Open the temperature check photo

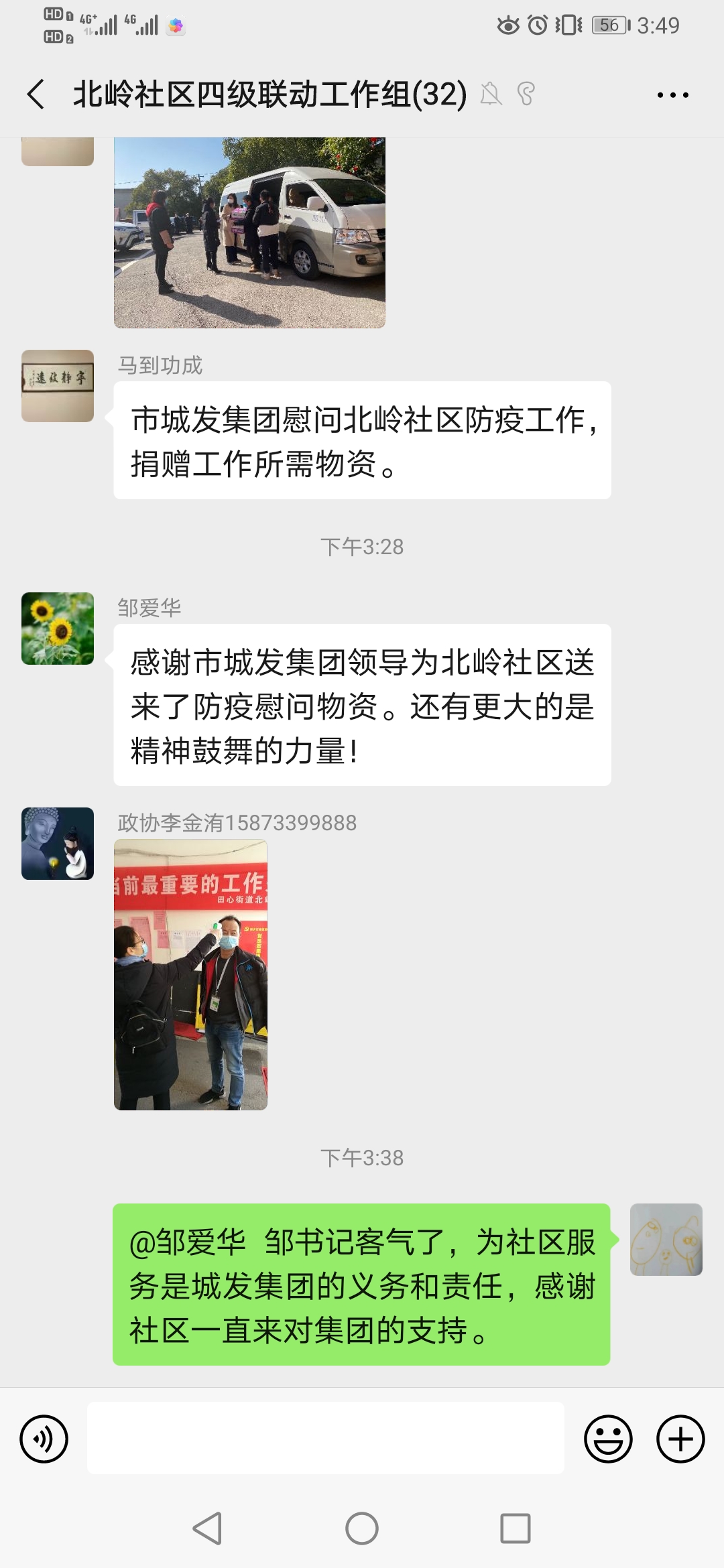point(190,975)
